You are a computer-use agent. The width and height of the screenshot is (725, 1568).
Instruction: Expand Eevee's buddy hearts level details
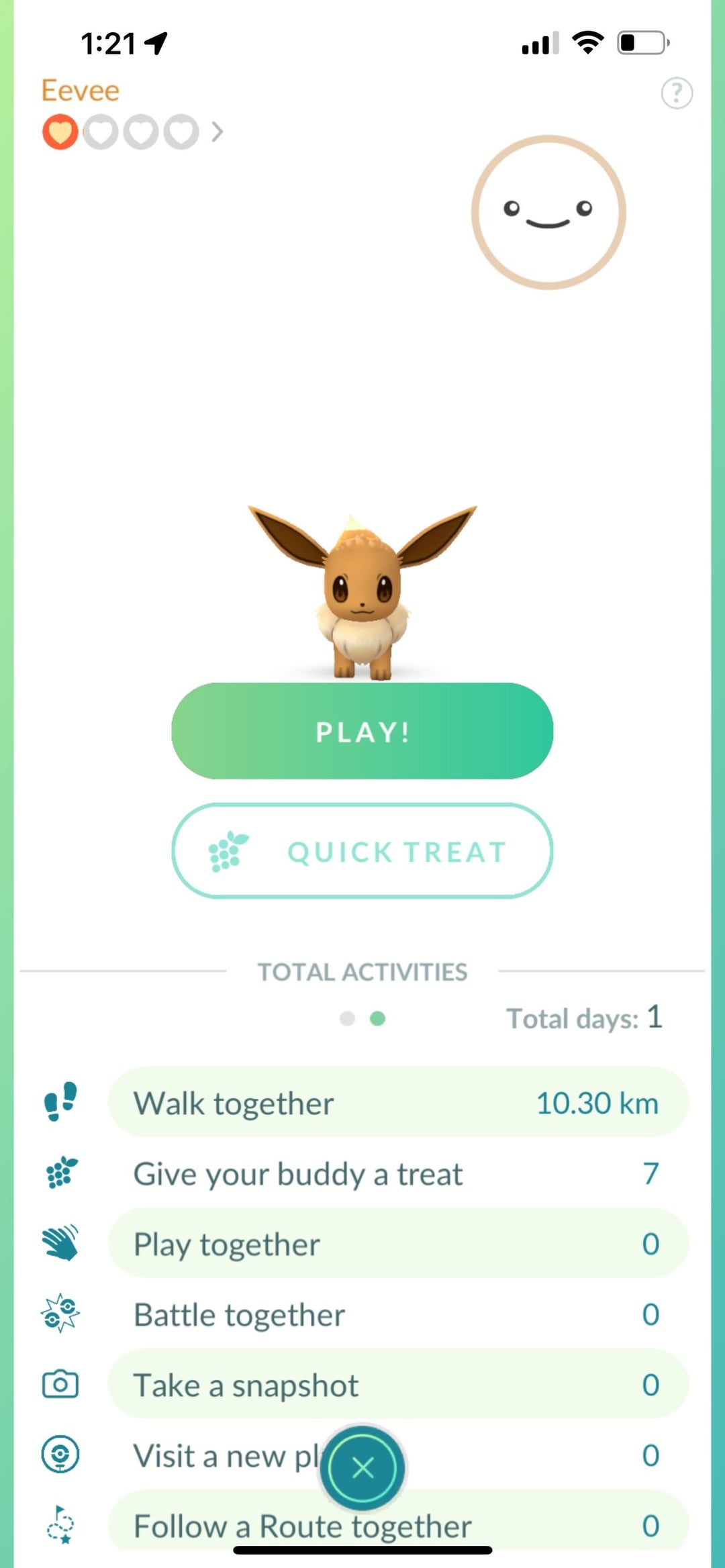[217, 132]
